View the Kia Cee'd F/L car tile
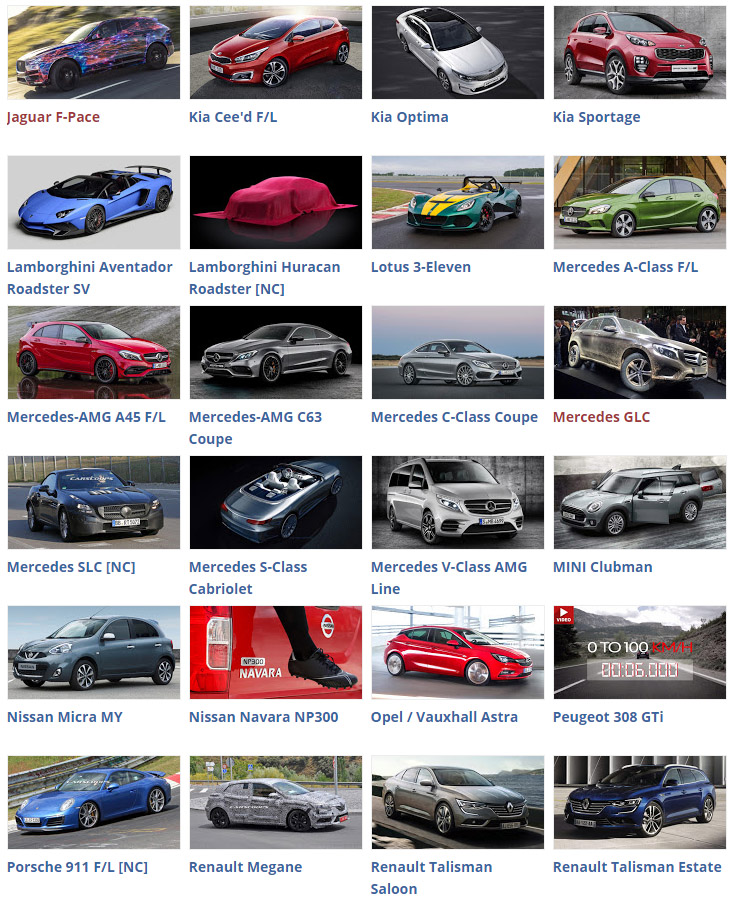731x902 pixels. [x=276, y=52]
